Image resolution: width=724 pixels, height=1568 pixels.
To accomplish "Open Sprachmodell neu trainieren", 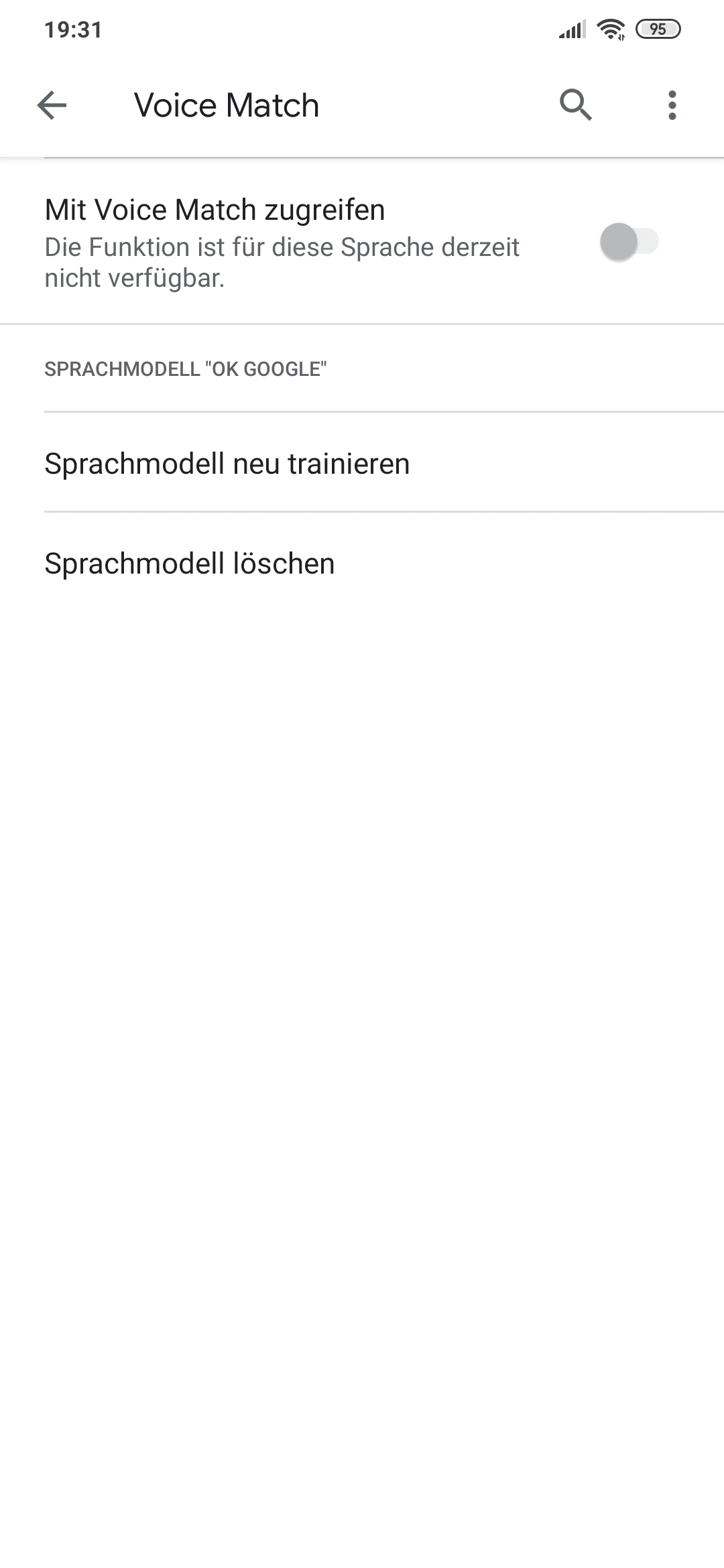I will [x=362, y=463].
